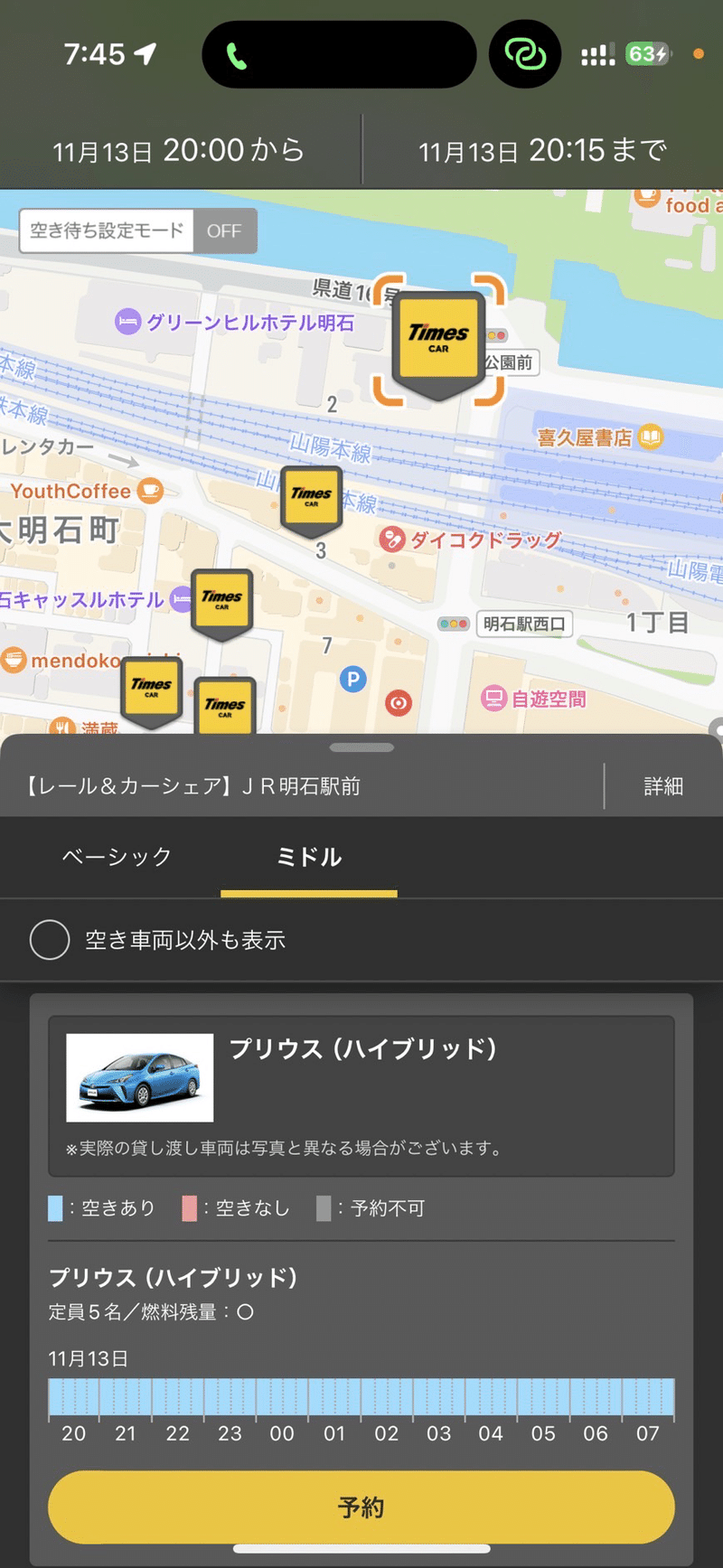Enable 空き待ち設定モード by tapping the OFF switch
The height and width of the screenshot is (1568, 723).
223,230
